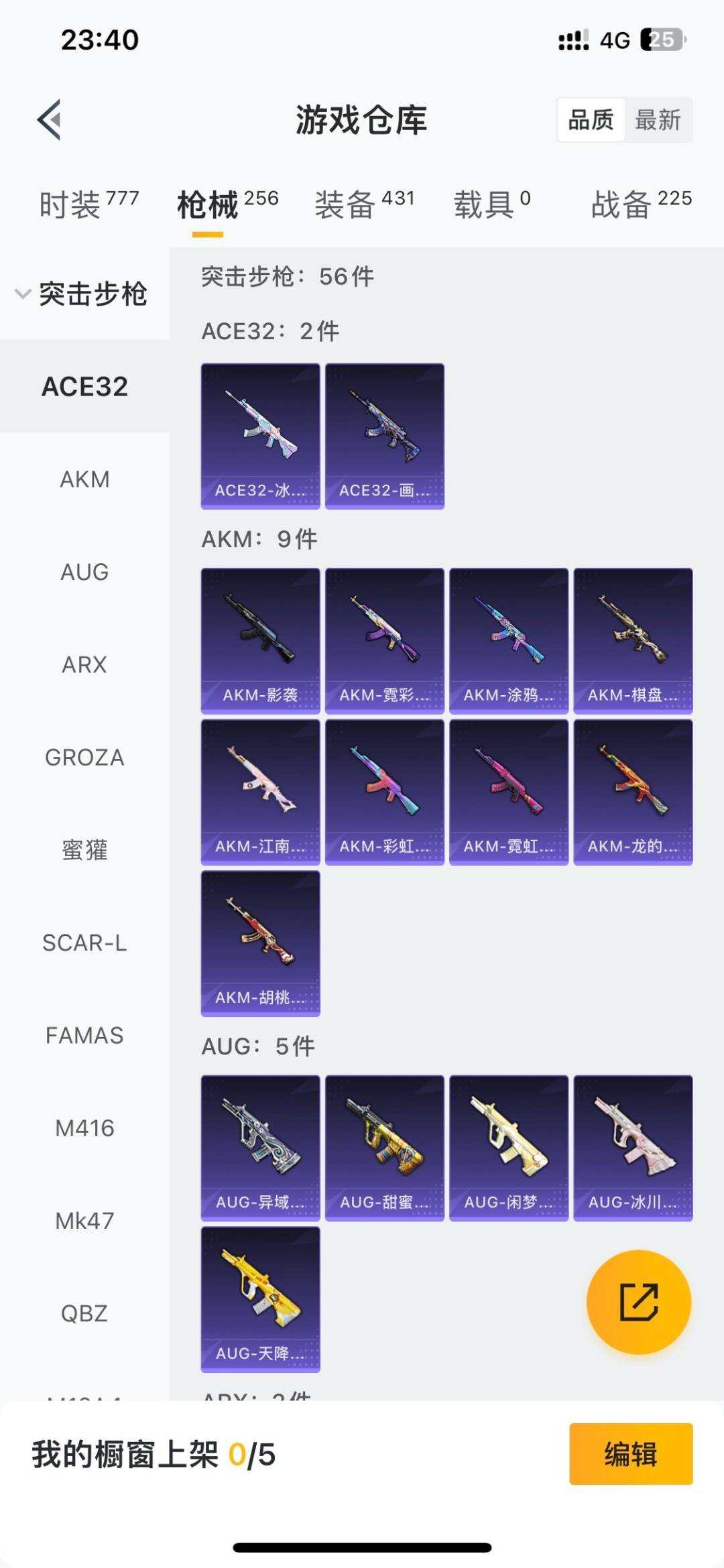Select 蜜獾 in the weapon list
The image size is (724, 1568).
[x=84, y=850]
